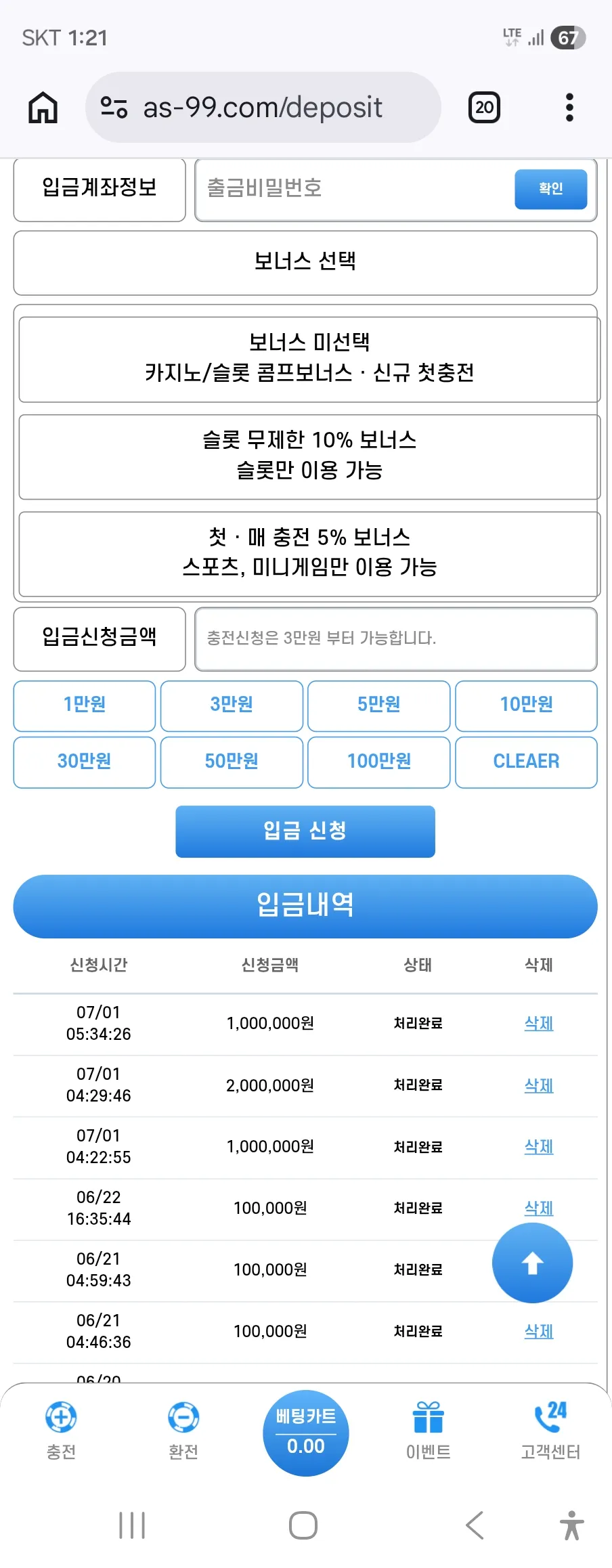Tap the 출금비밀번호 input field
This screenshot has height=1568, width=612.
click(355, 189)
